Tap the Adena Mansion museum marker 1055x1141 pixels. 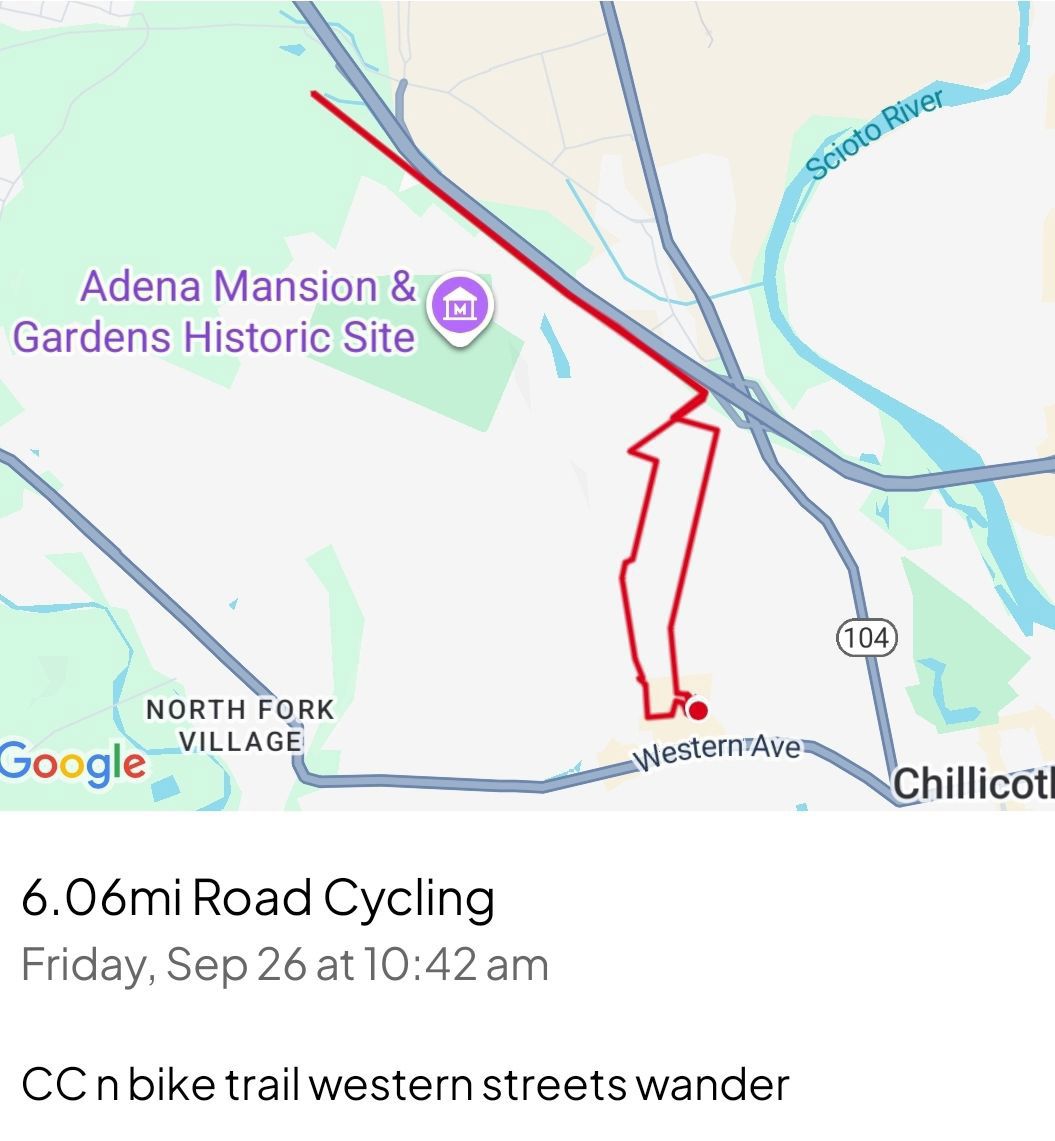click(x=459, y=307)
